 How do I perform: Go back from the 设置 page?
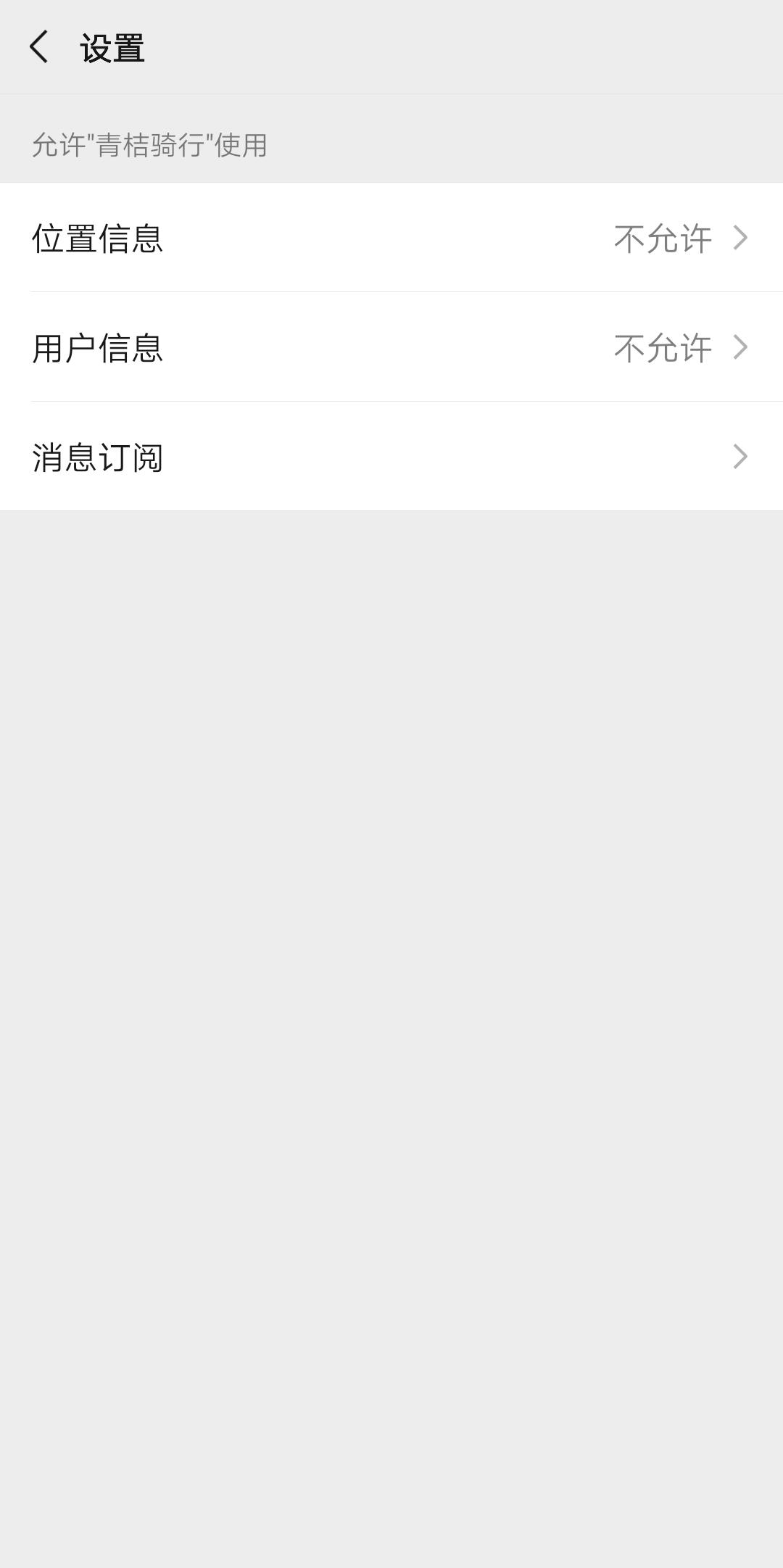click(39, 47)
